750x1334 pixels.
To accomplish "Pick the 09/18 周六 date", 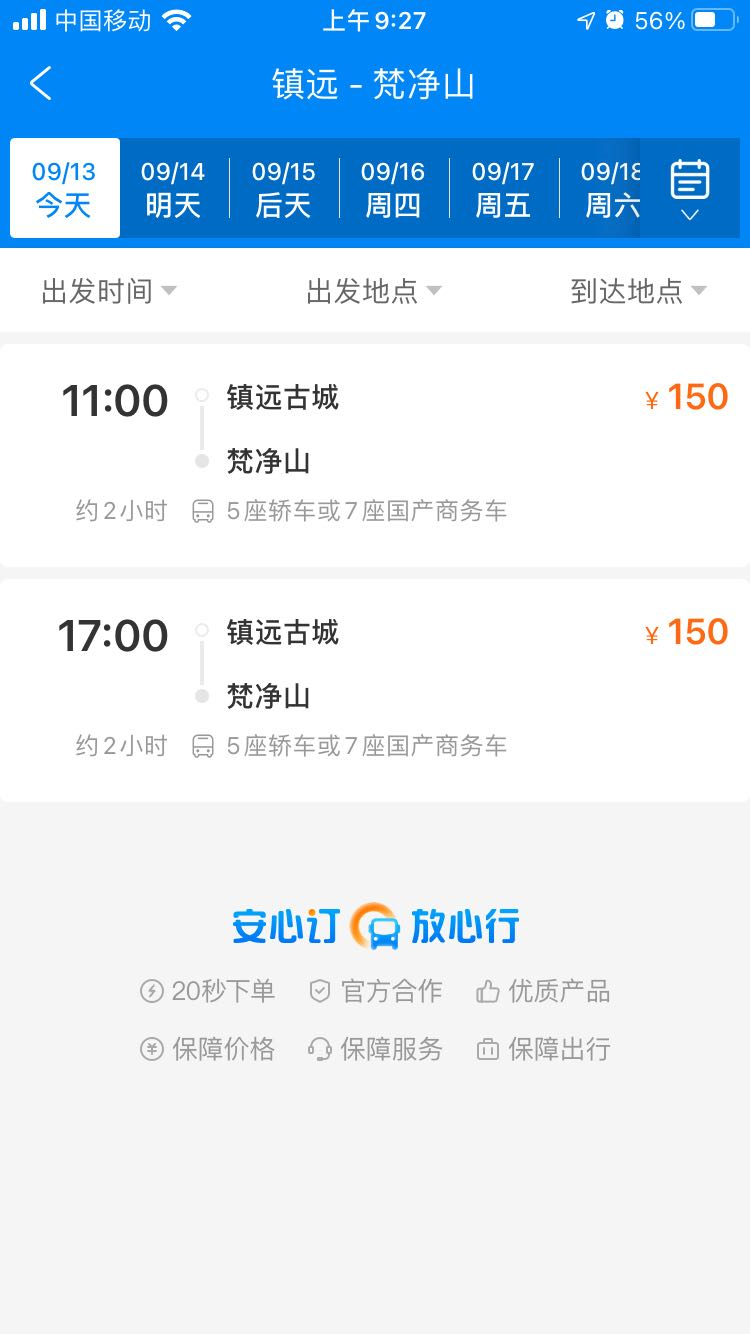I will [609, 188].
